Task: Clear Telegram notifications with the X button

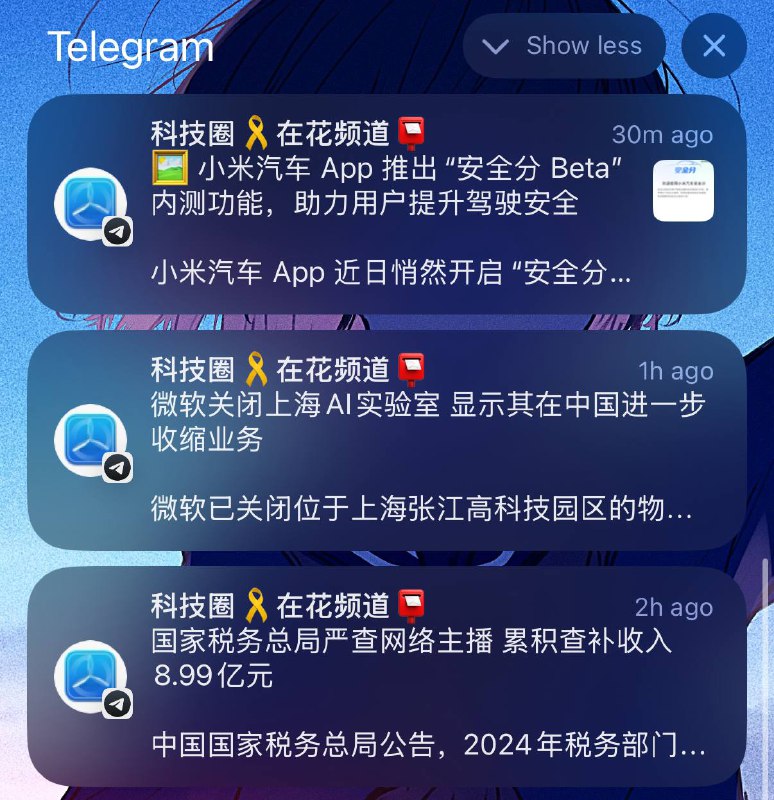Action: pyautogui.click(x=713, y=46)
